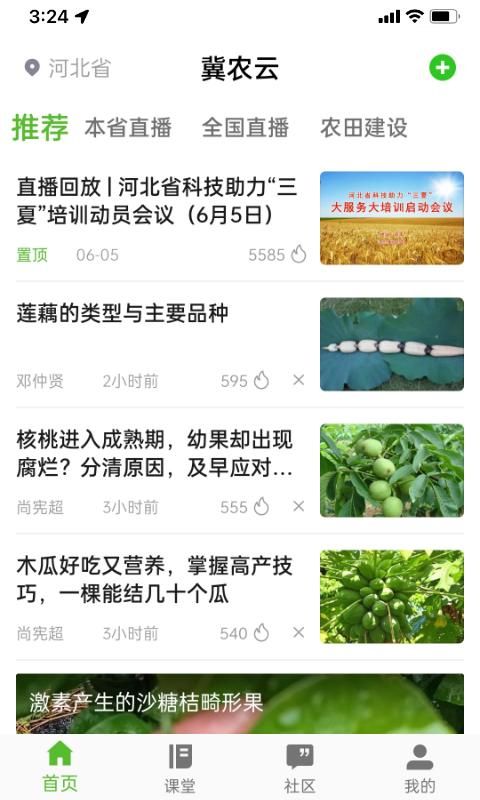Select the 推荐 tab
480x800 pixels.
40,128
